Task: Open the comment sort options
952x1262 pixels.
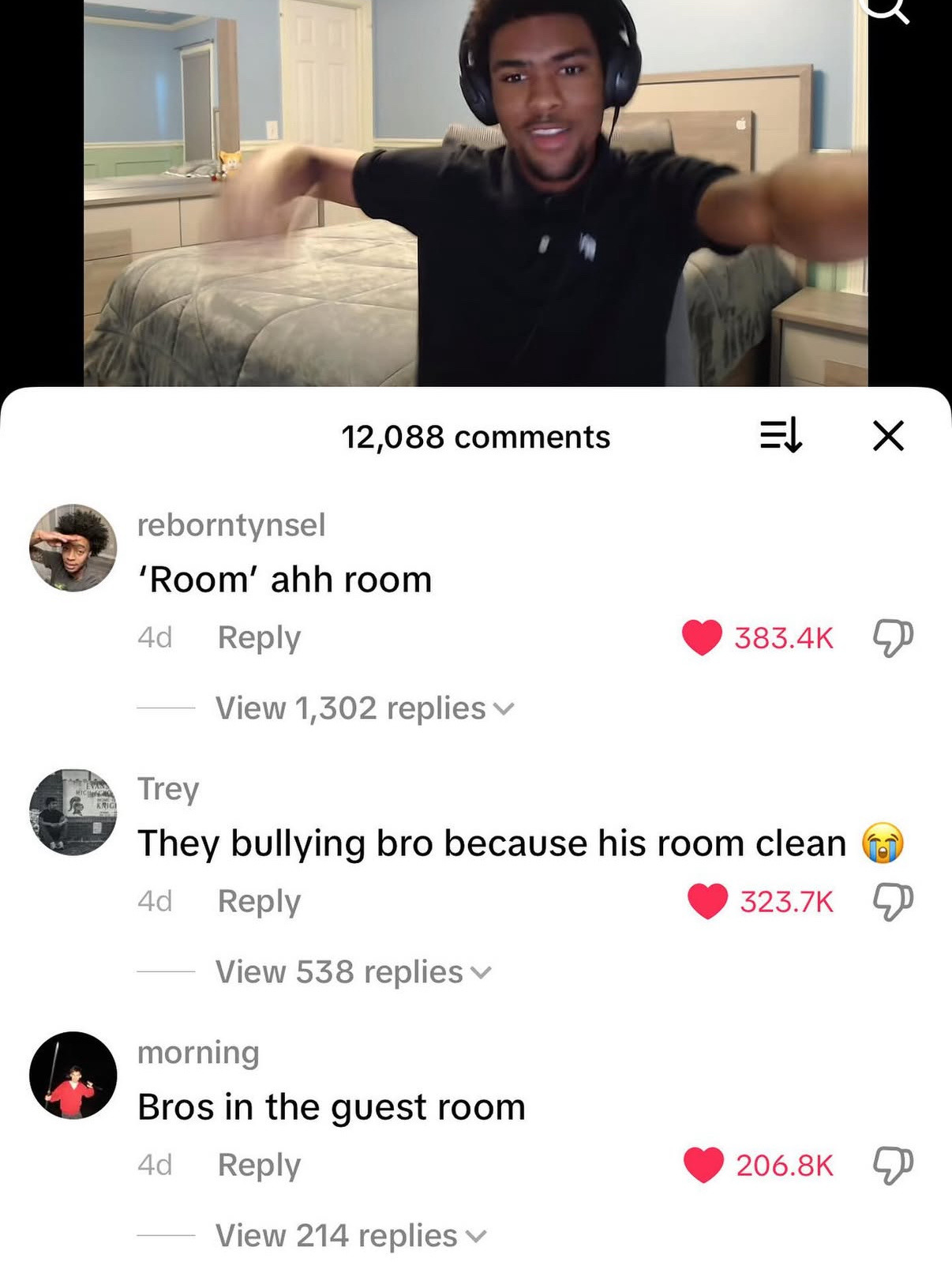Action: click(781, 435)
